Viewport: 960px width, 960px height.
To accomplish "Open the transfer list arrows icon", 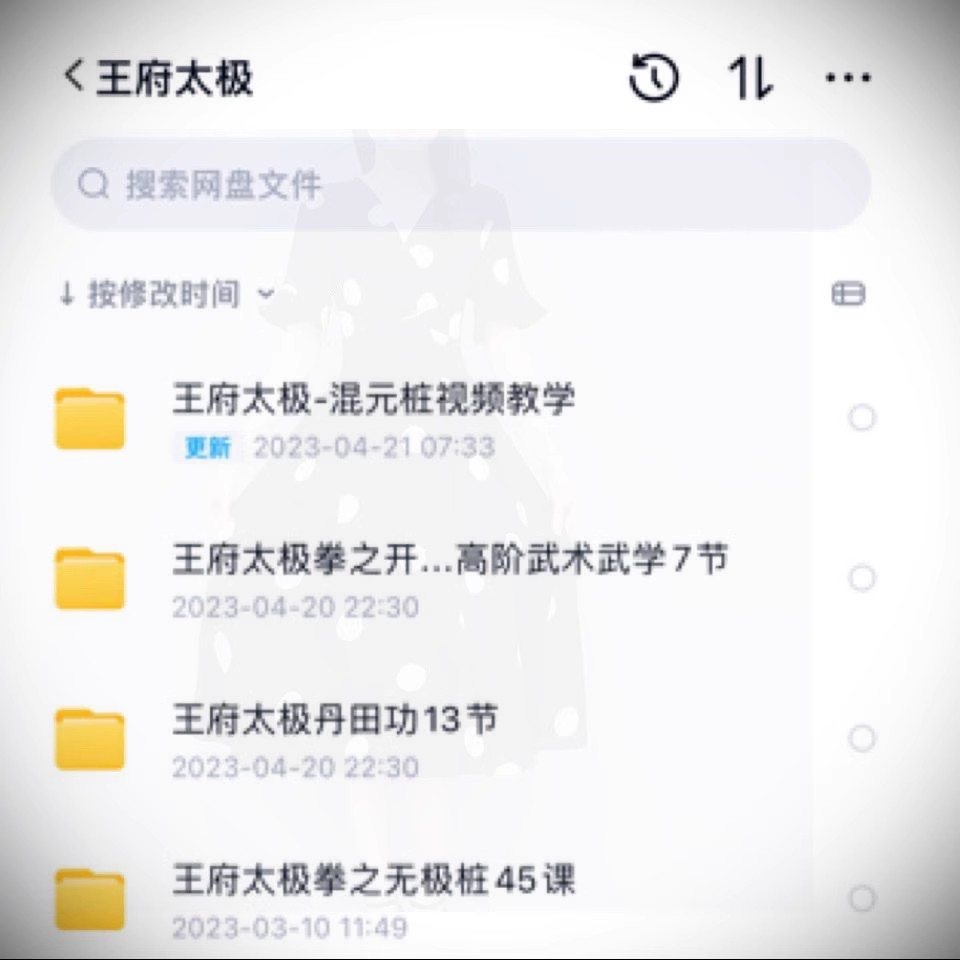I will (750, 78).
